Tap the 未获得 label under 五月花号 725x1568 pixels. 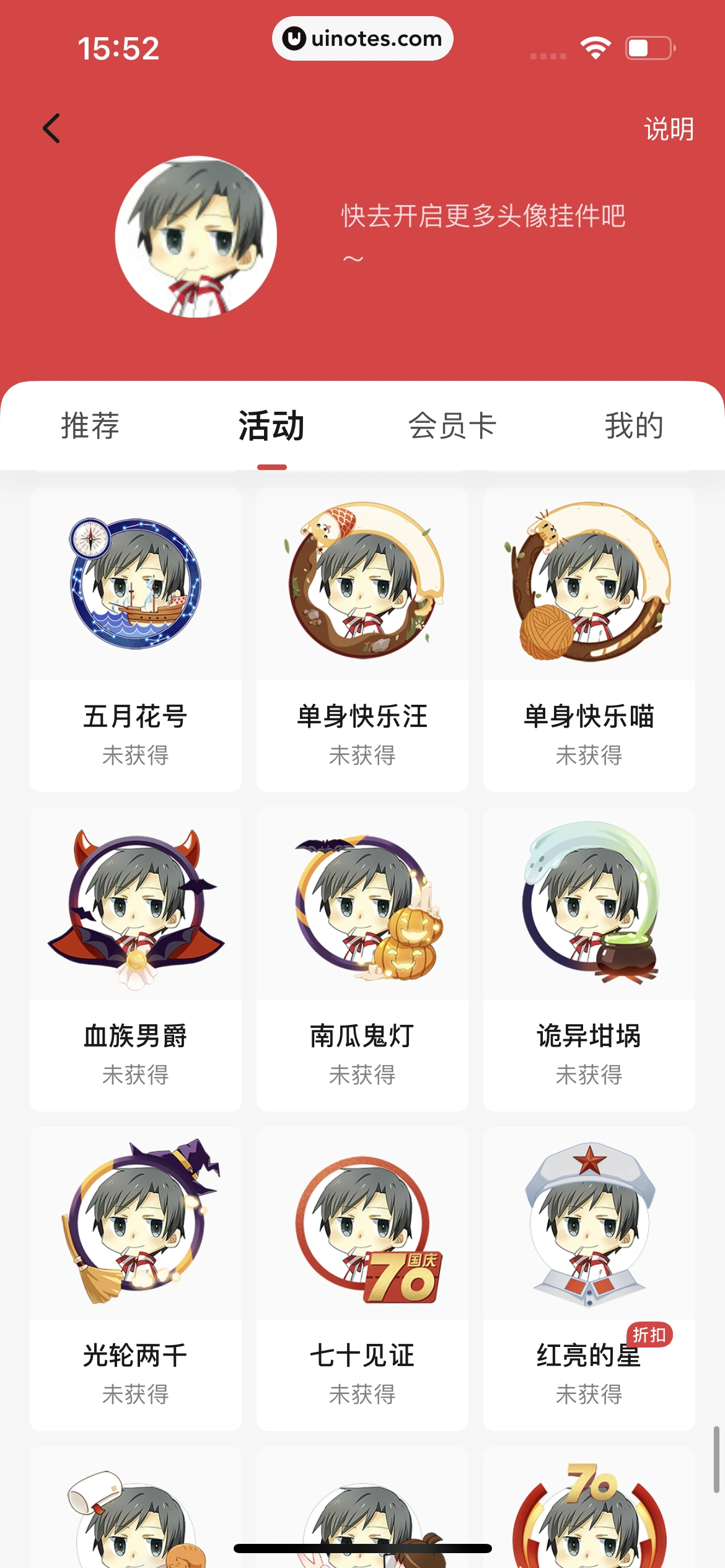135,755
